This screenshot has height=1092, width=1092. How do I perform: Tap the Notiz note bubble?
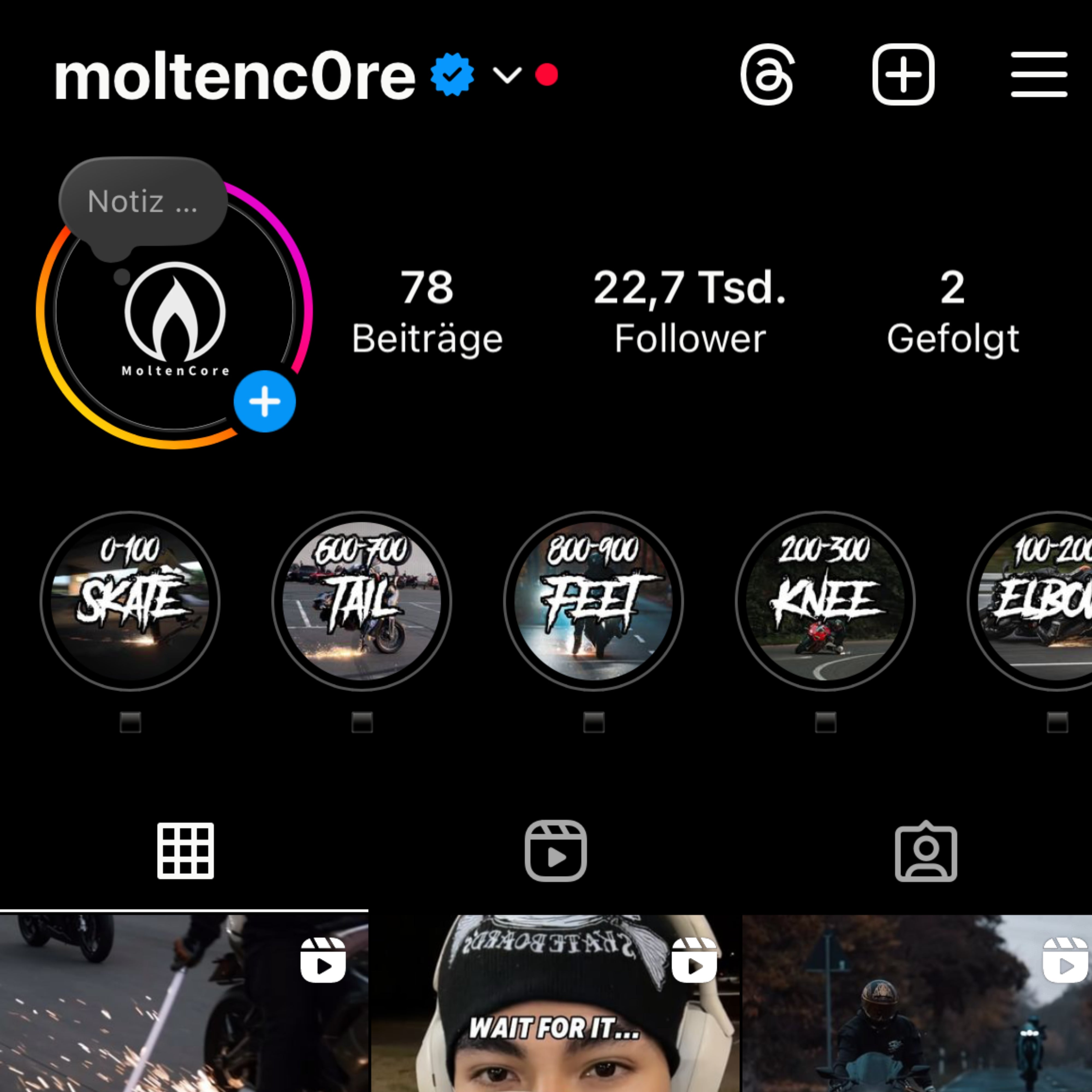(x=143, y=202)
